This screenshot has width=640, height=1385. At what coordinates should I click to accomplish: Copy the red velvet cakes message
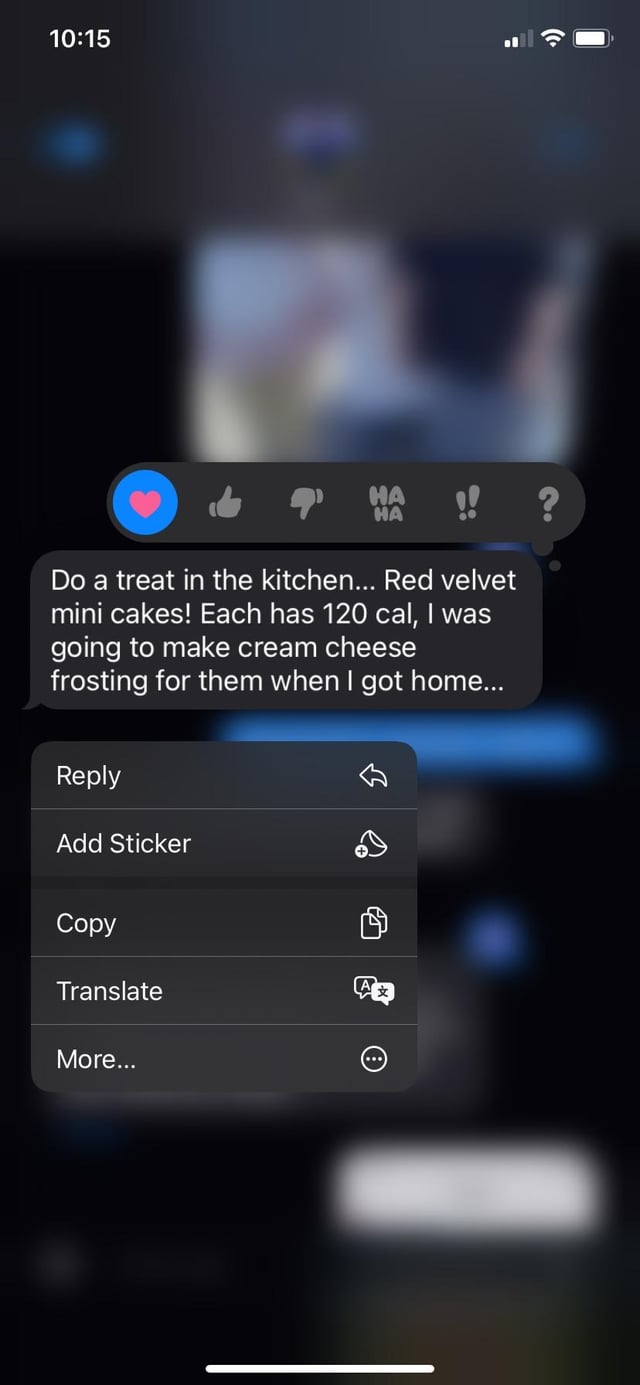click(224, 923)
